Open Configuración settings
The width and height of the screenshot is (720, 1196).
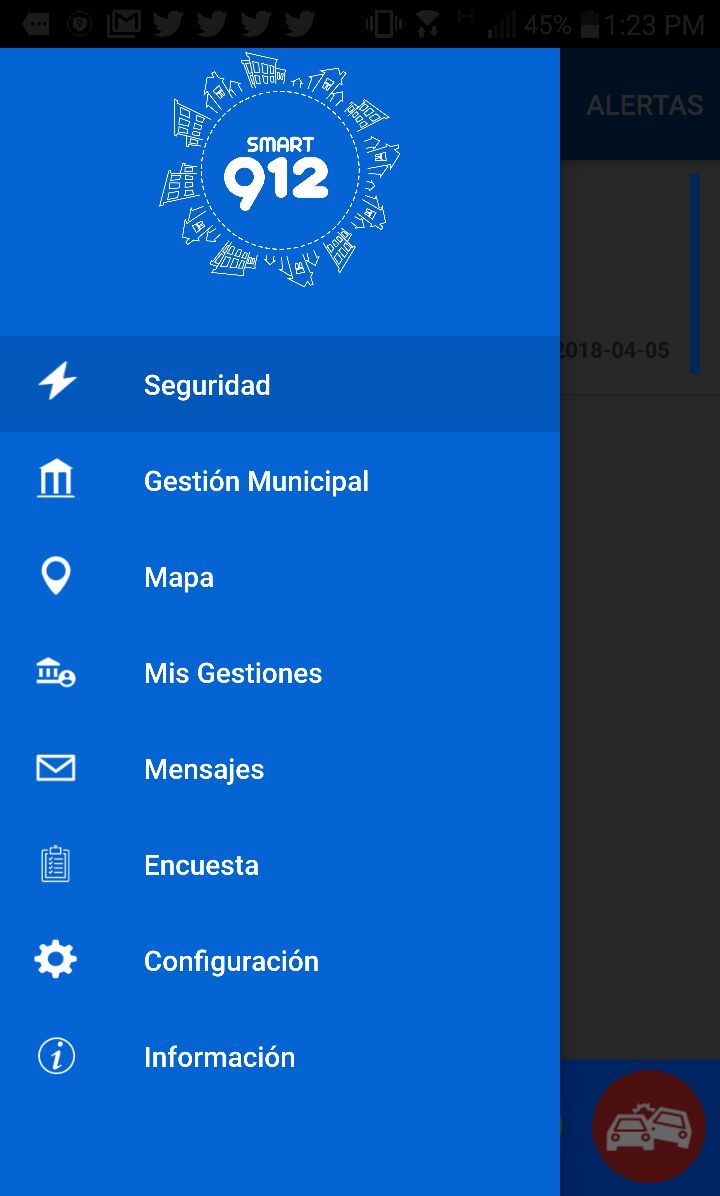(x=280, y=961)
